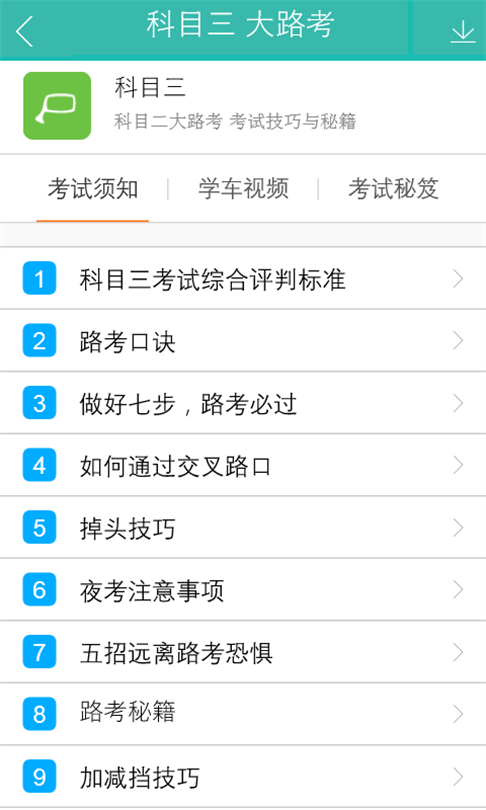
Task: Read 夜考注意事项
Action: [243, 590]
